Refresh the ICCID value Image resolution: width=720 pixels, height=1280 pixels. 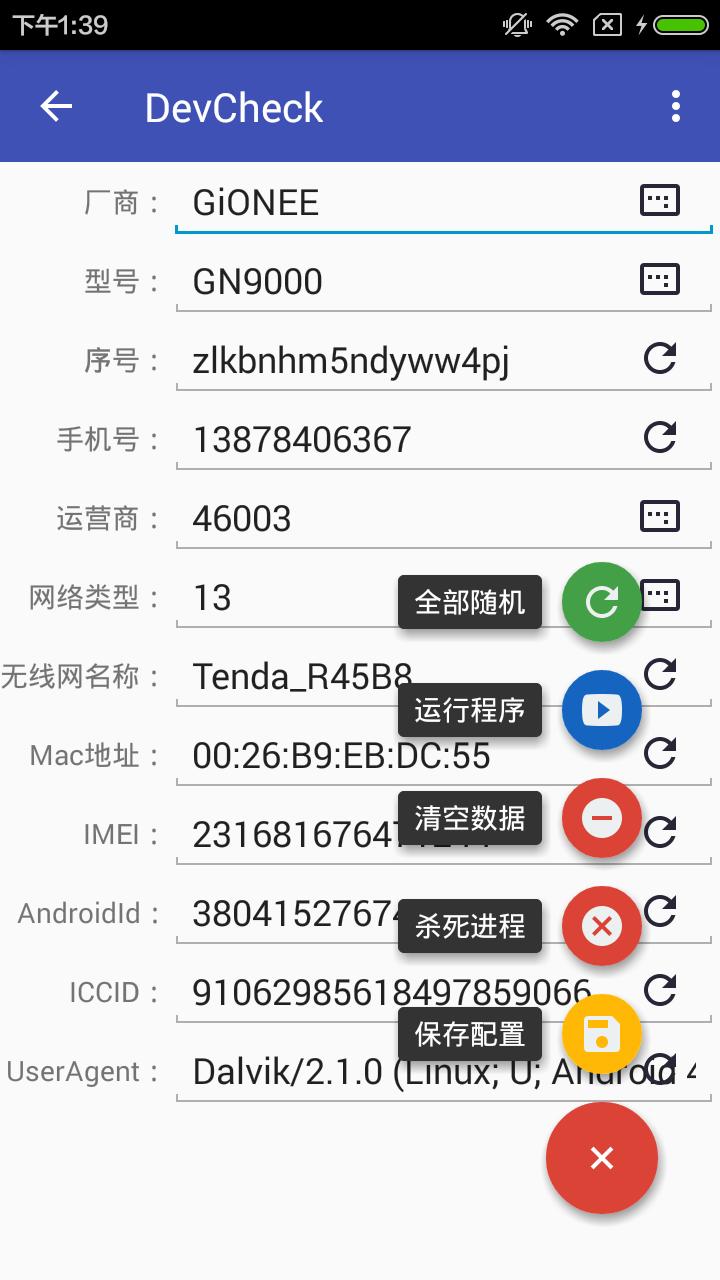(661, 990)
